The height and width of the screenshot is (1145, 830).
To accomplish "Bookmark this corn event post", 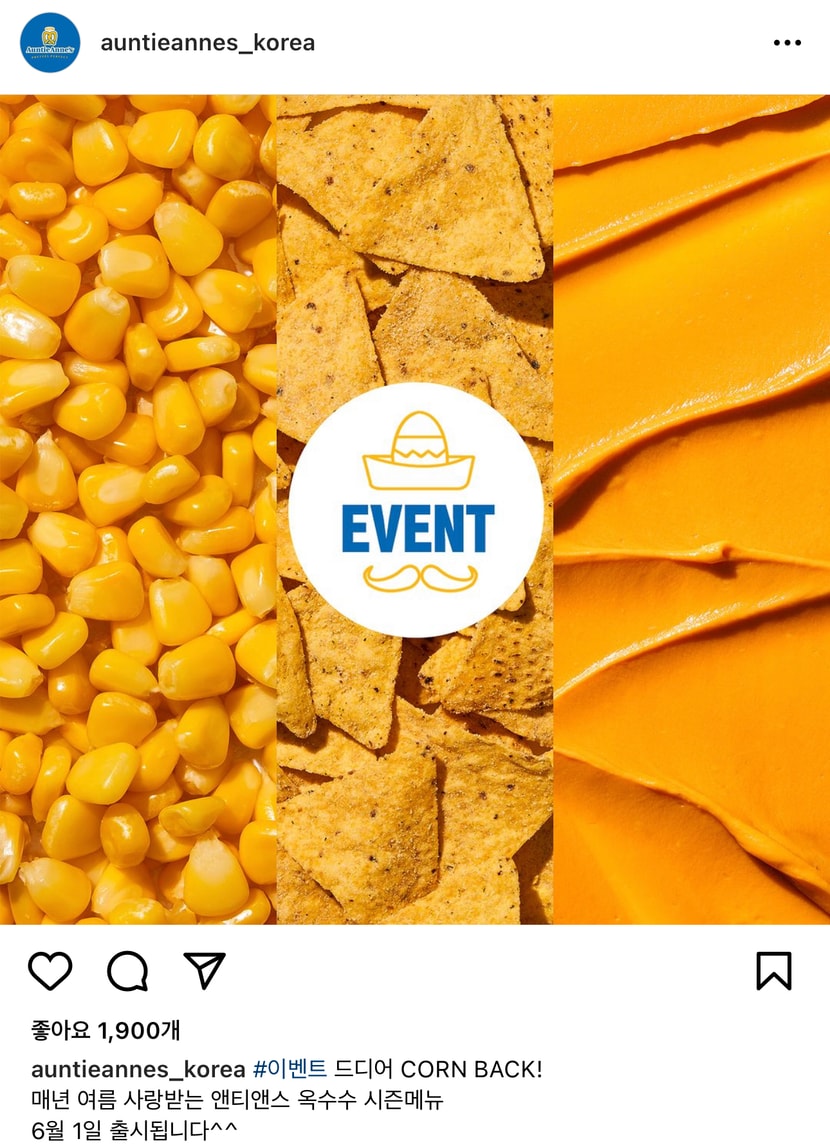I will [774, 970].
